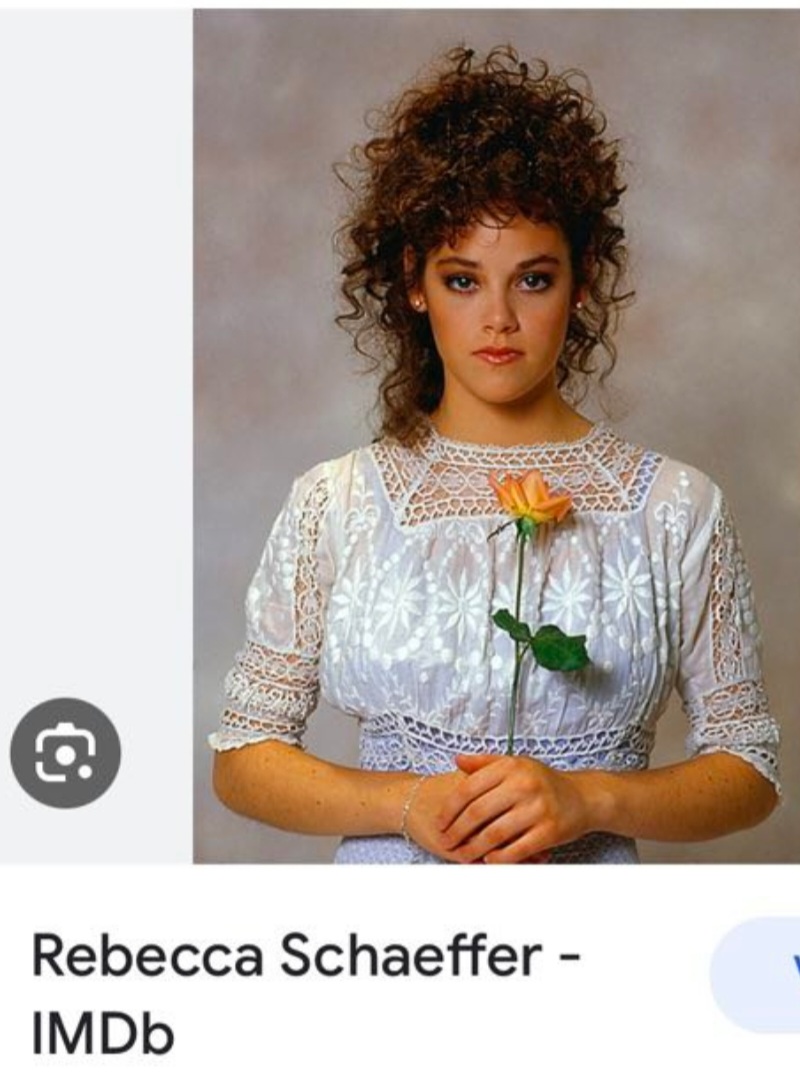Search this image with Google Lens
The width and height of the screenshot is (800, 1081).
pos(65,753)
